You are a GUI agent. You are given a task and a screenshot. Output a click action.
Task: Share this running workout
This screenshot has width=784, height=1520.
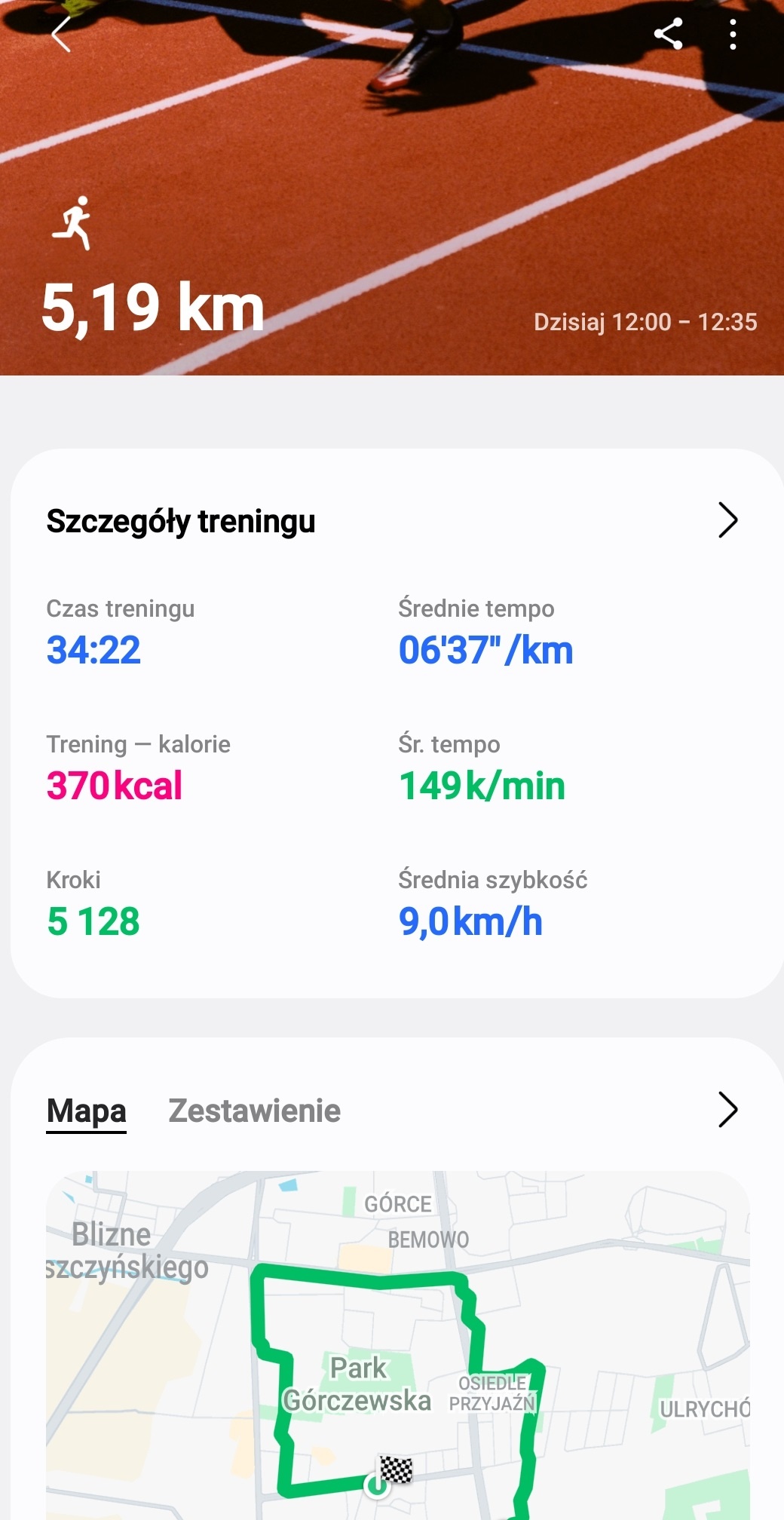point(668,34)
